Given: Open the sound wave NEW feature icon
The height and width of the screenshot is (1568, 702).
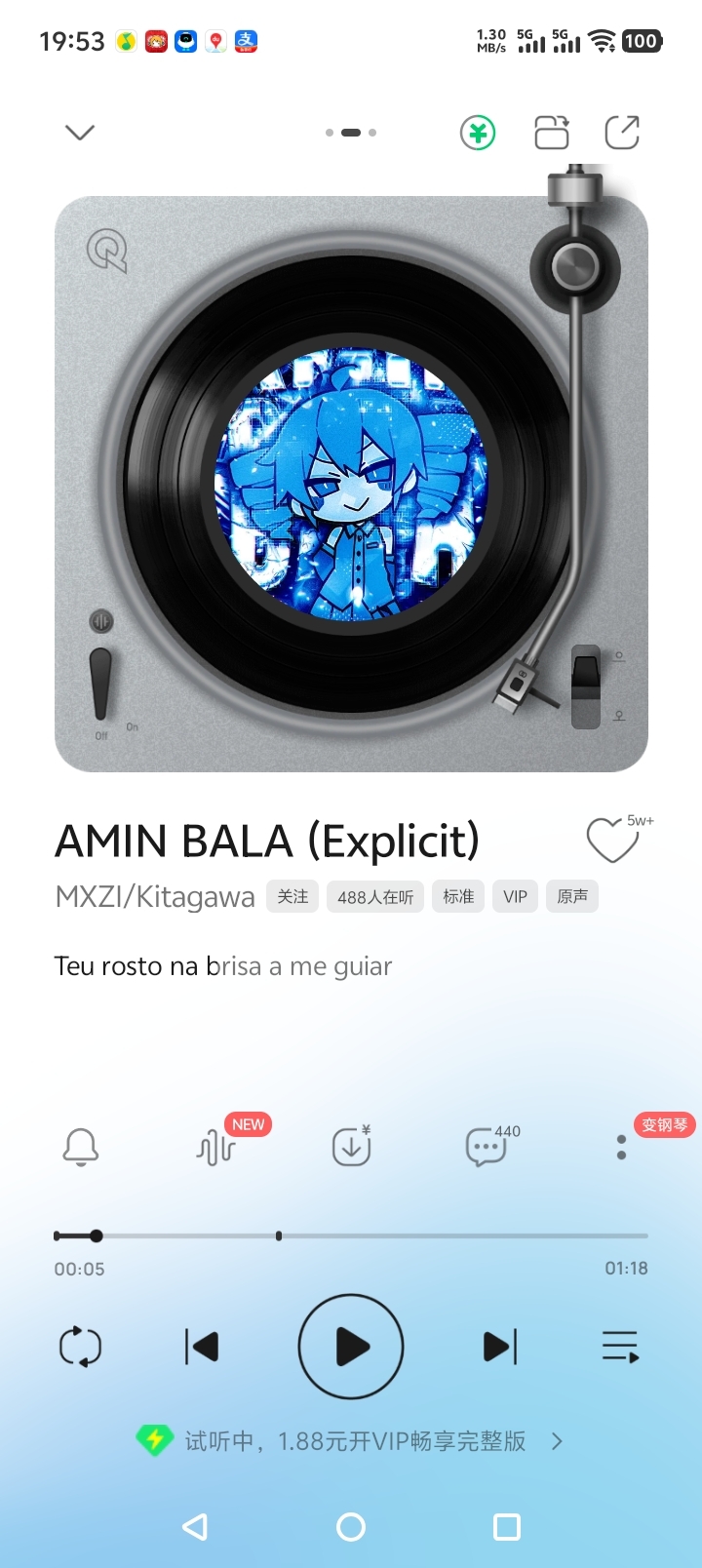Looking at the screenshot, I should tap(215, 1148).
